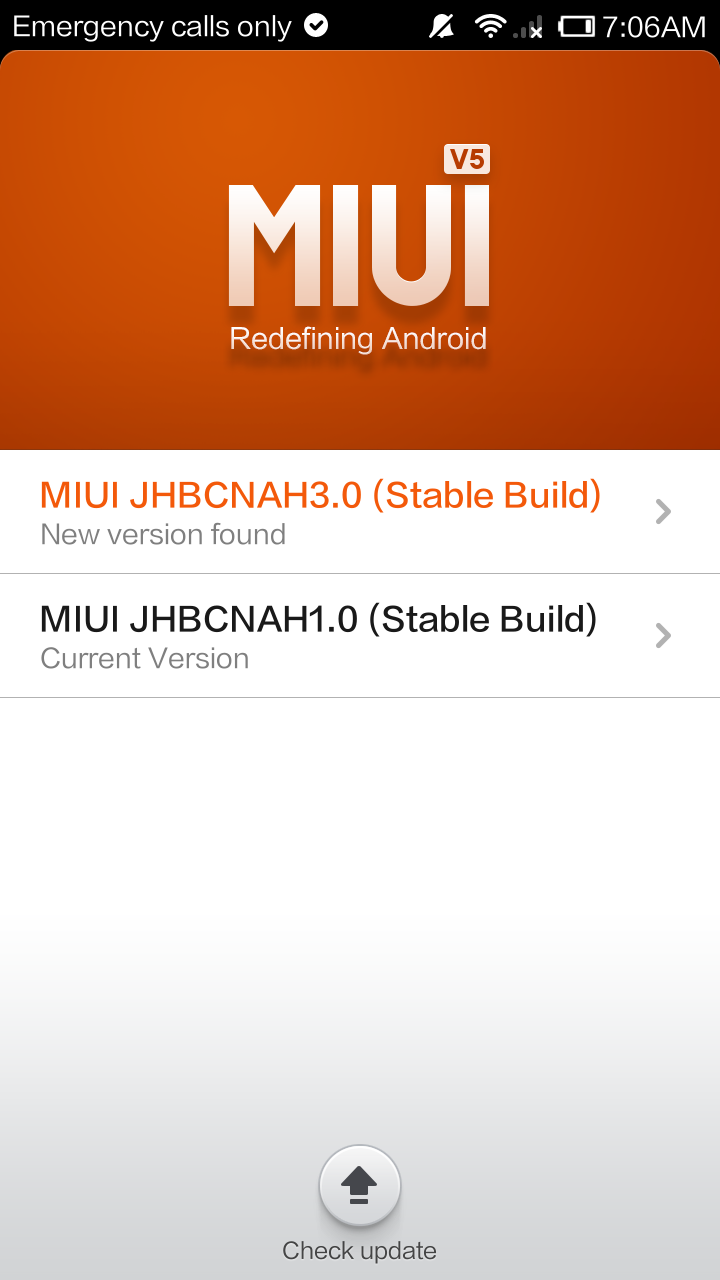Open the new version MIUI JHBCNAH3.0 row
Viewport: 720px width, 1280px height.
[360, 512]
